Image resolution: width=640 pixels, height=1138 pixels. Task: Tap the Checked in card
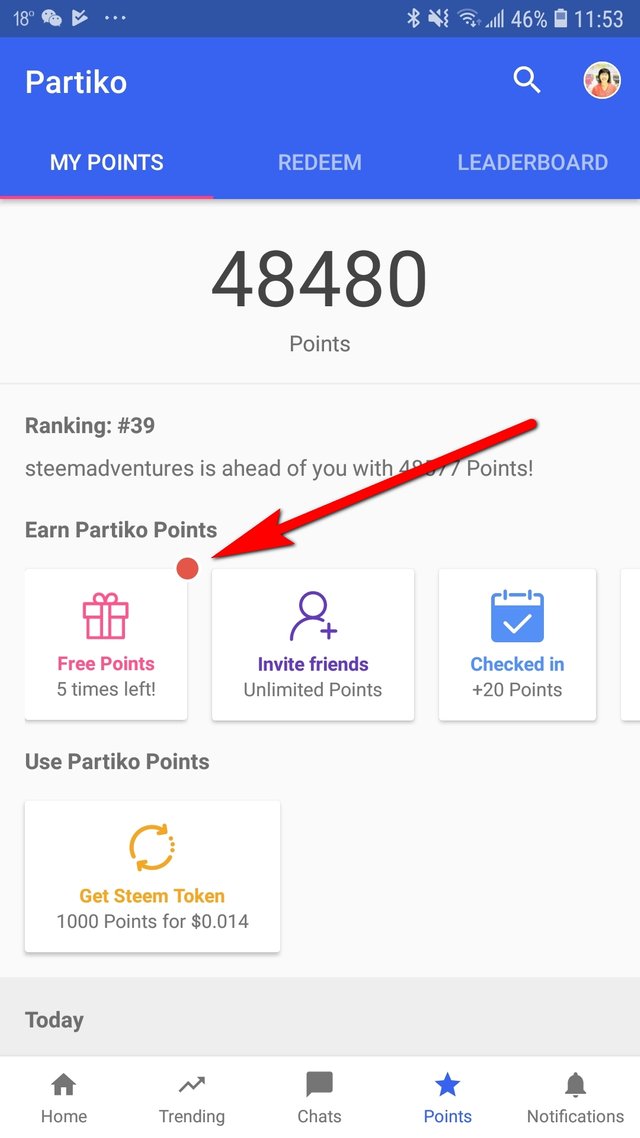[517, 644]
